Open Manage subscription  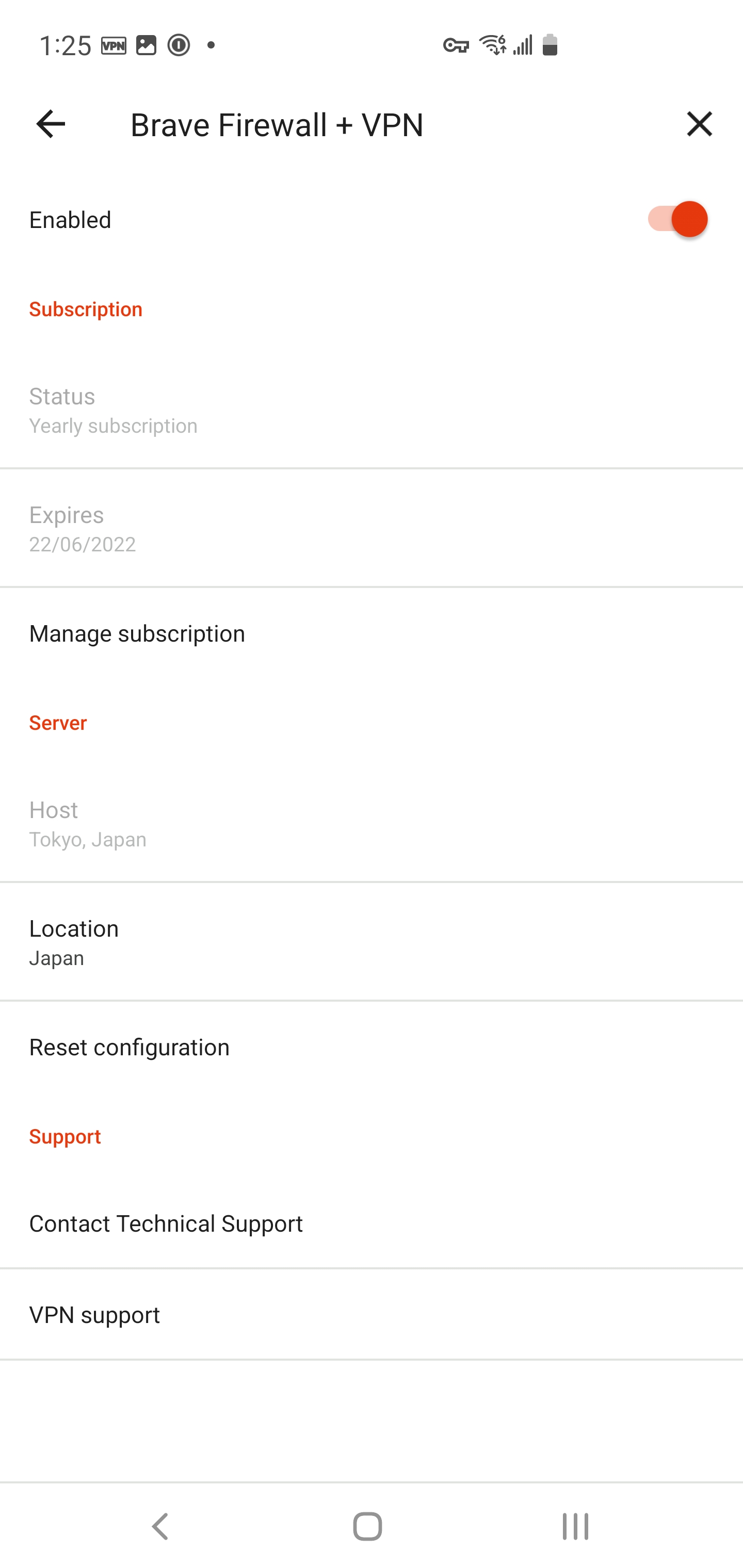click(x=137, y=633)
